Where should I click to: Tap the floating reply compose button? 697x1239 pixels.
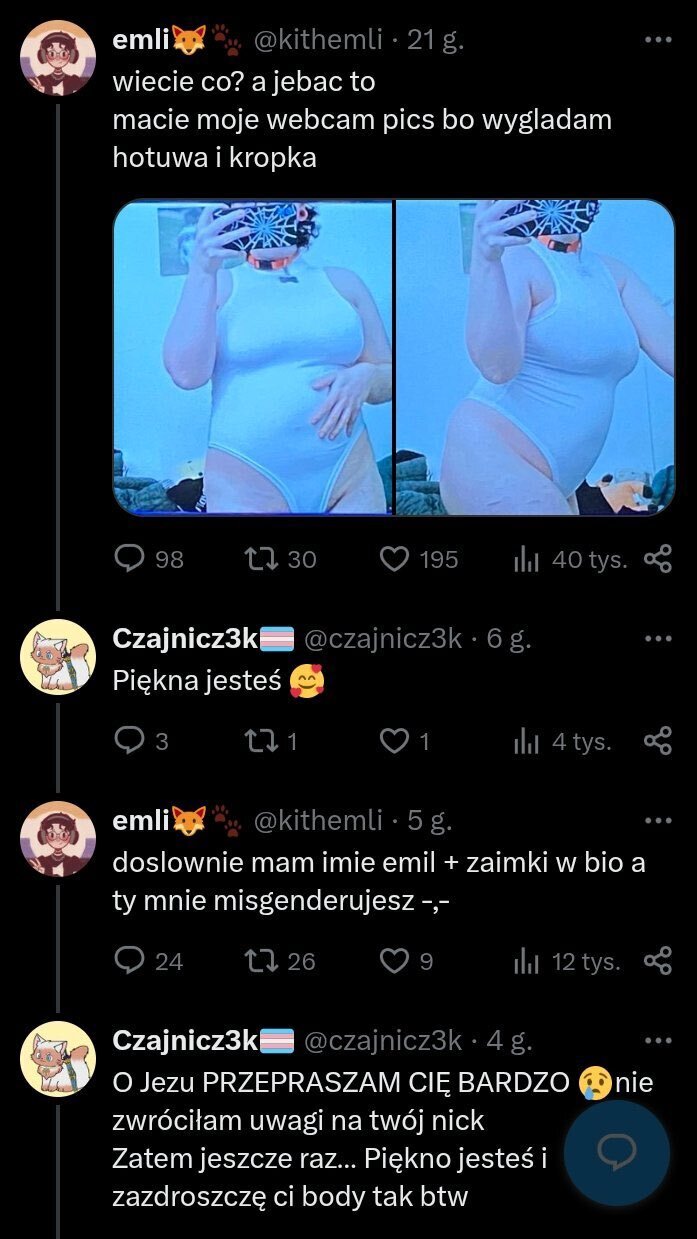616,1153
